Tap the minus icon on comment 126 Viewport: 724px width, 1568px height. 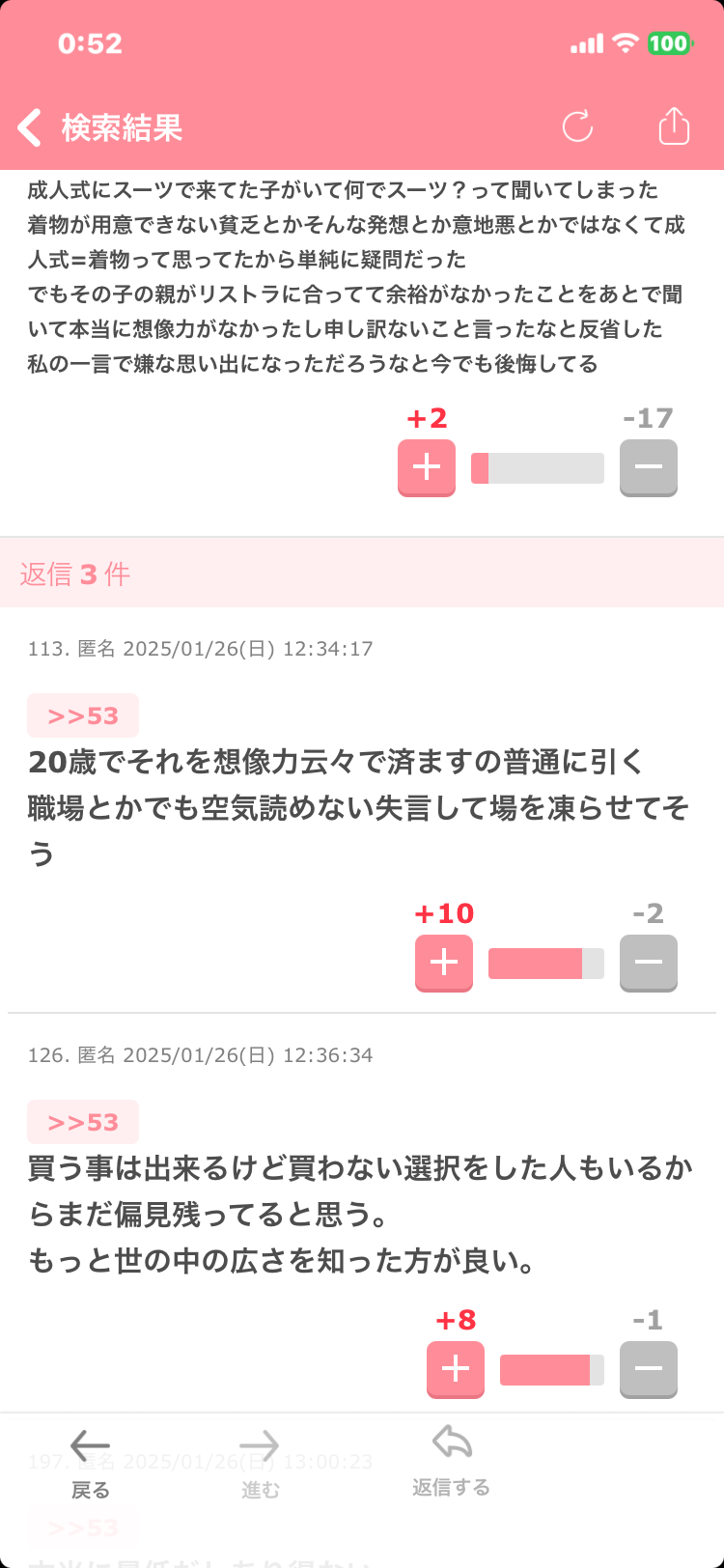648,1370
